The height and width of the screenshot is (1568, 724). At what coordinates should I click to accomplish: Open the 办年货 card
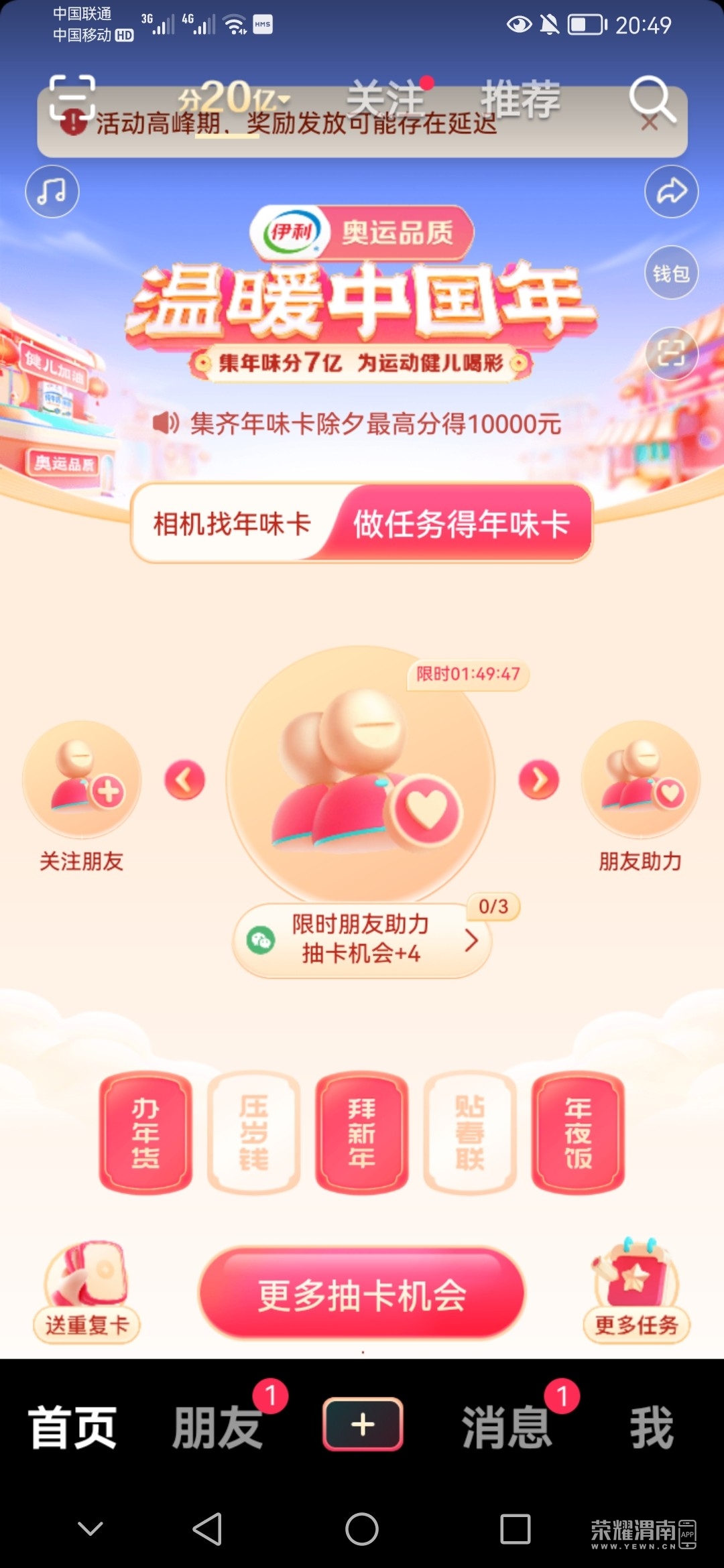[x=145, y=1132]
